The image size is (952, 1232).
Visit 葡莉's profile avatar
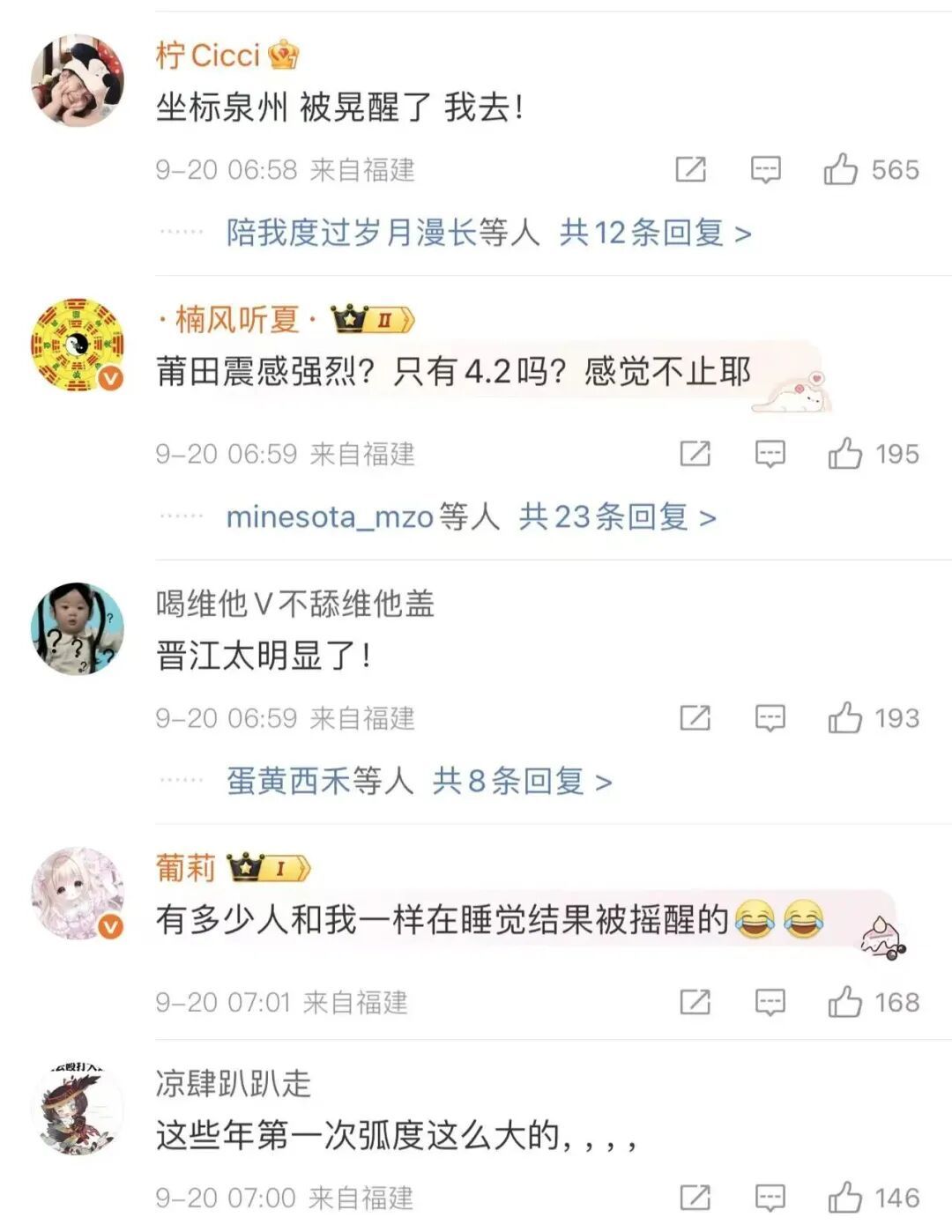pyautogui.click(x=78, y=894)
